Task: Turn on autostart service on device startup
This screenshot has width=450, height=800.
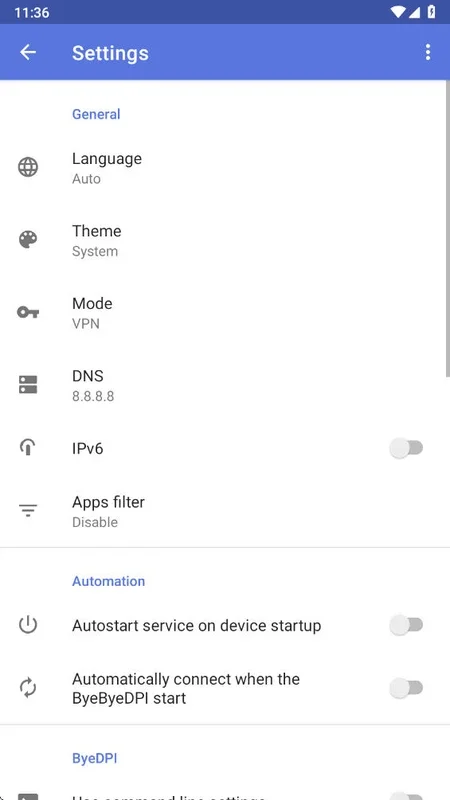Action: tap(406, 625)
